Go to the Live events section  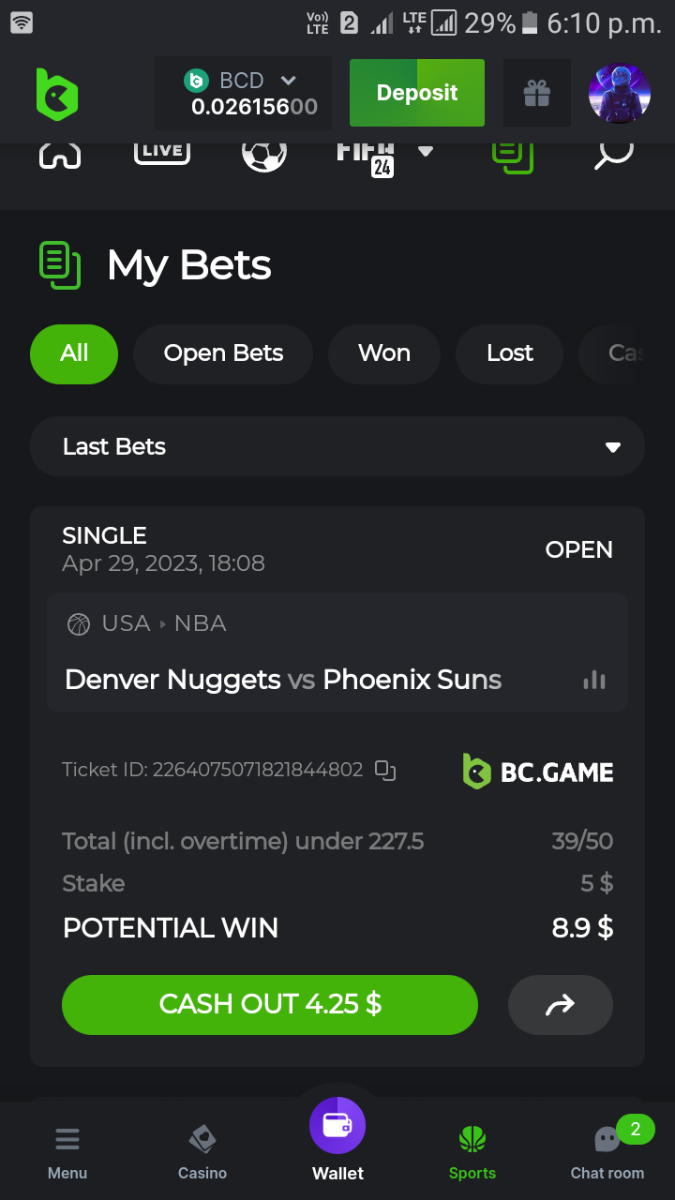pos(162,152)
